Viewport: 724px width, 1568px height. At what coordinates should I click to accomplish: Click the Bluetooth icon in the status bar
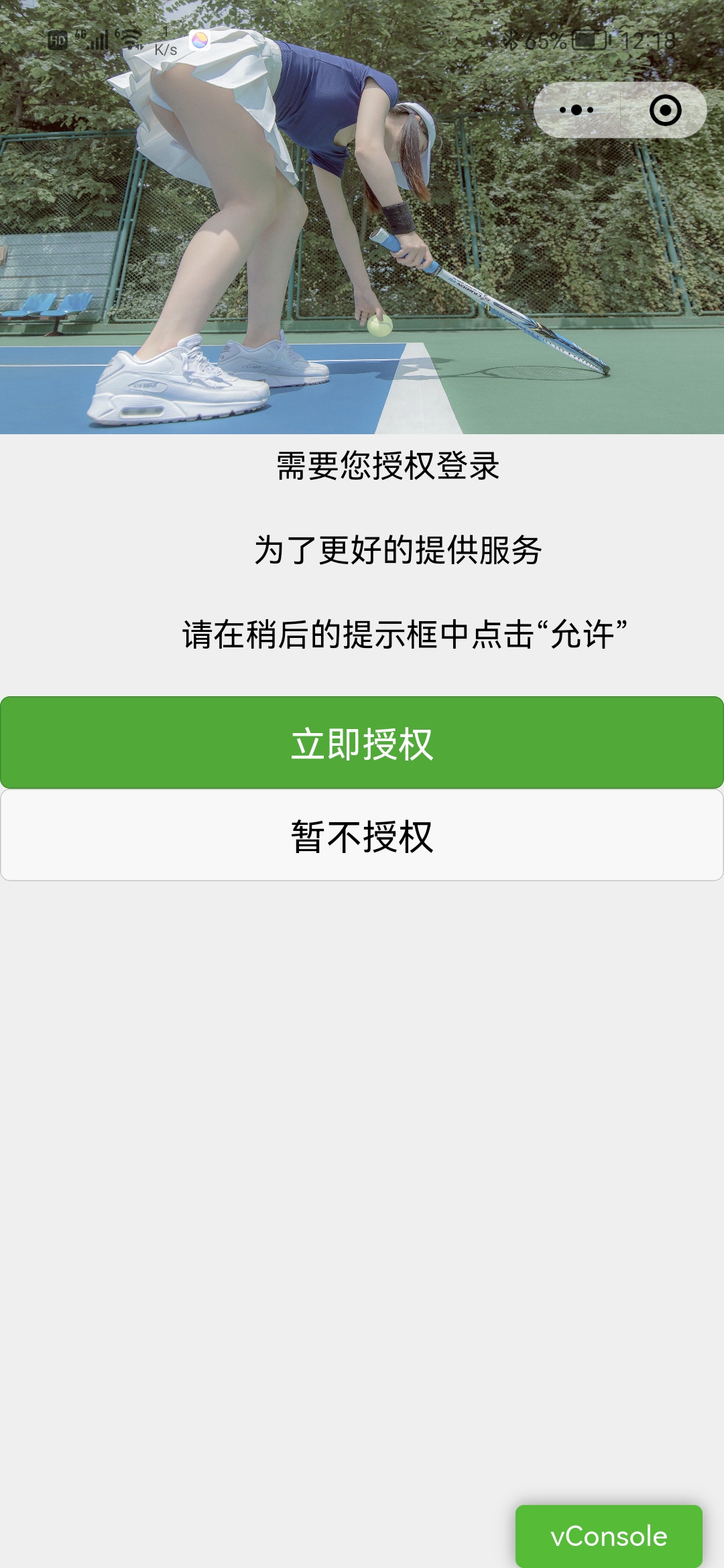click(x=511, y=40)
